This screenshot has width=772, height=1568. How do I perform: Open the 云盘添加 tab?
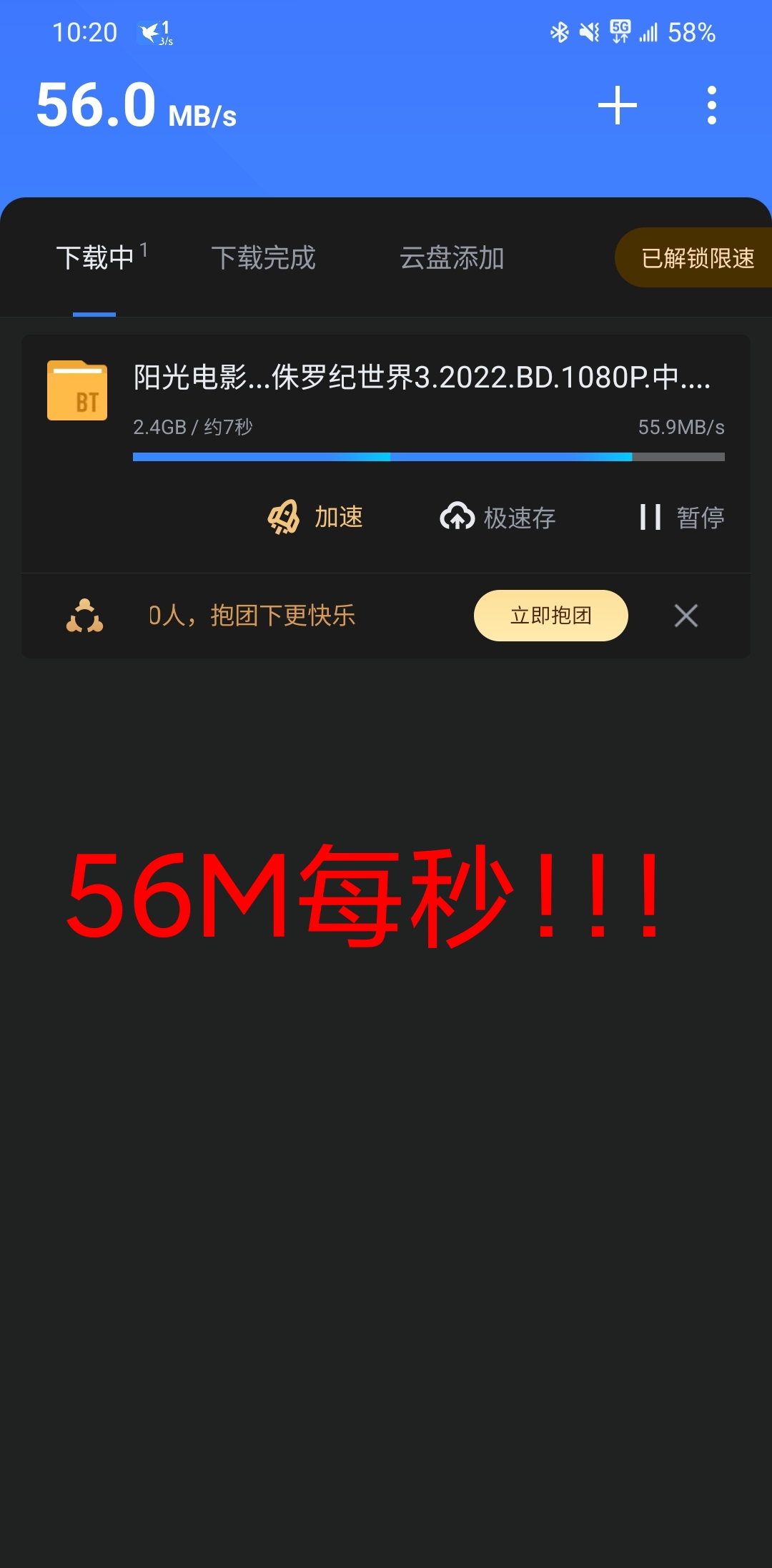coord(453,259)
